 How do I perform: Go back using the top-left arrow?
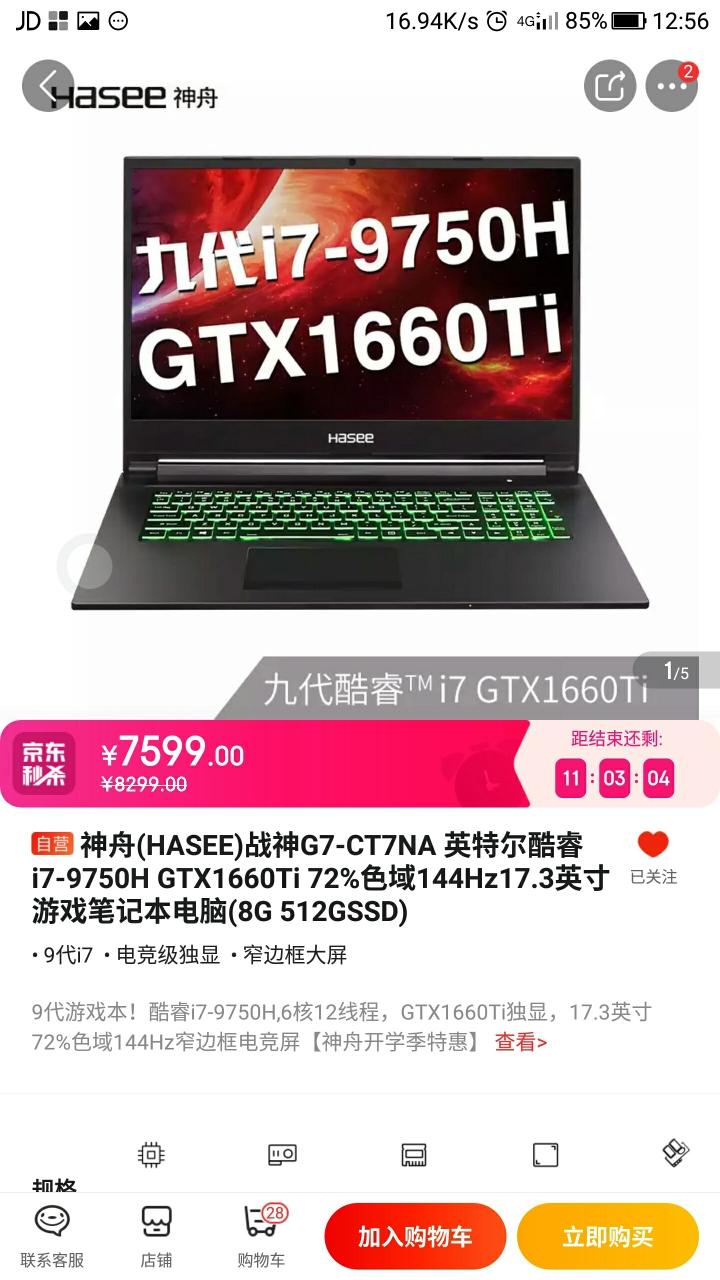tap(48, 86)
